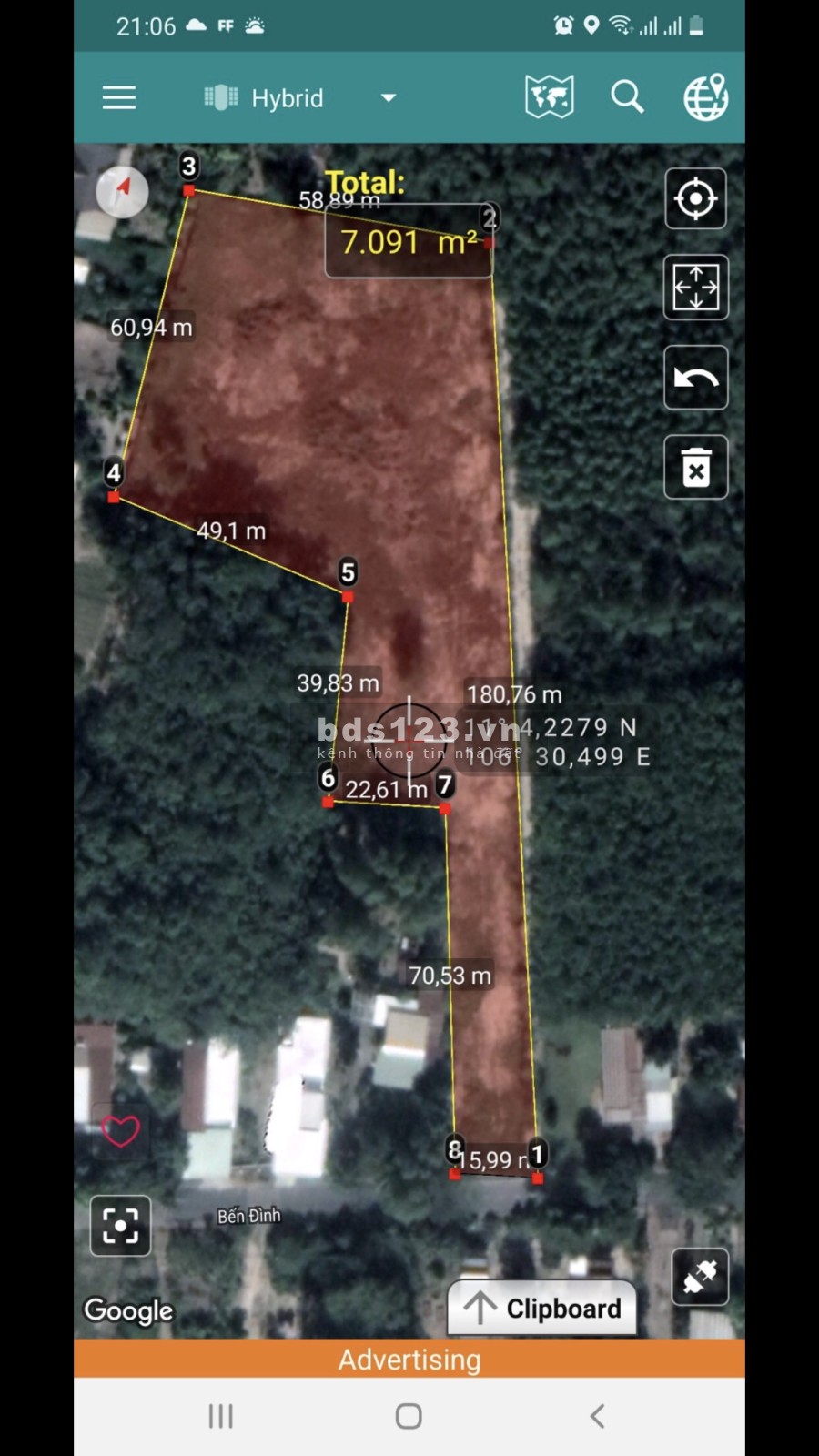819x1456 pixels.
Task: Open recent apps from navigation bar
Action: (x=221, y=1416)
